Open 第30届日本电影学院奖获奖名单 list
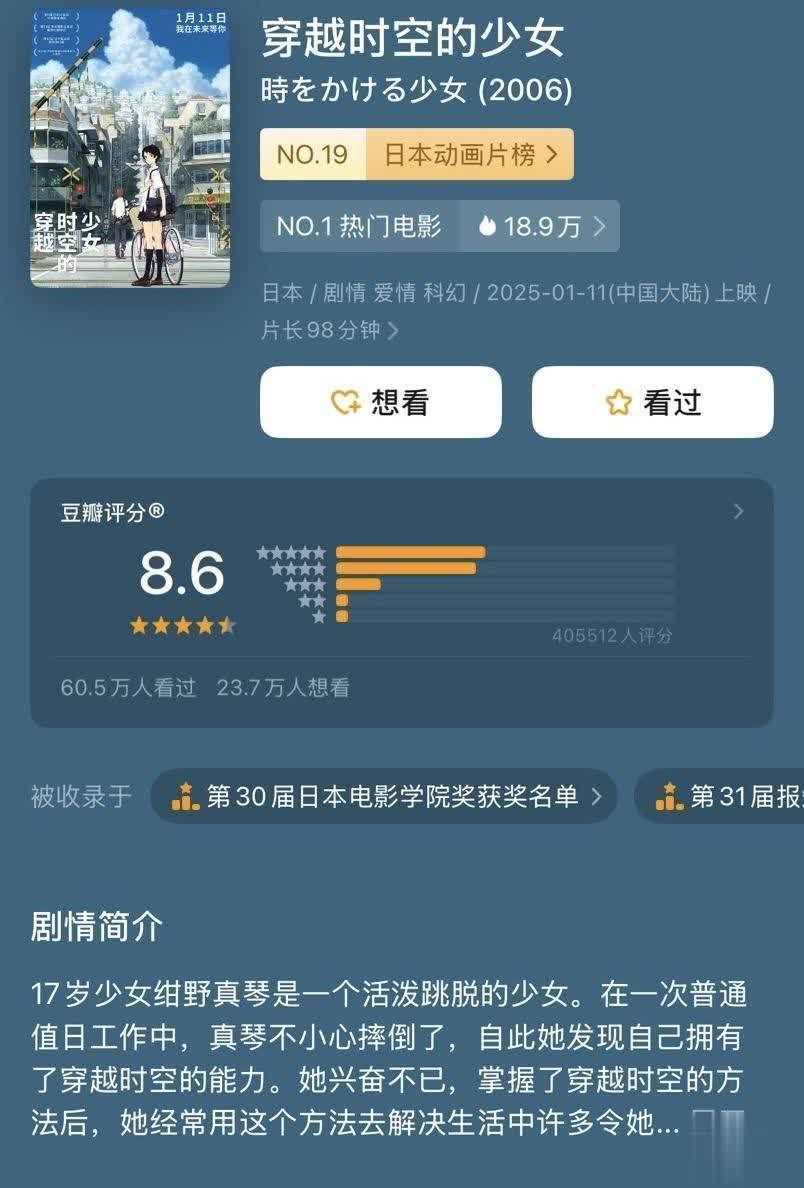Viewport: 804px width, 1188px height. (384, 796)
